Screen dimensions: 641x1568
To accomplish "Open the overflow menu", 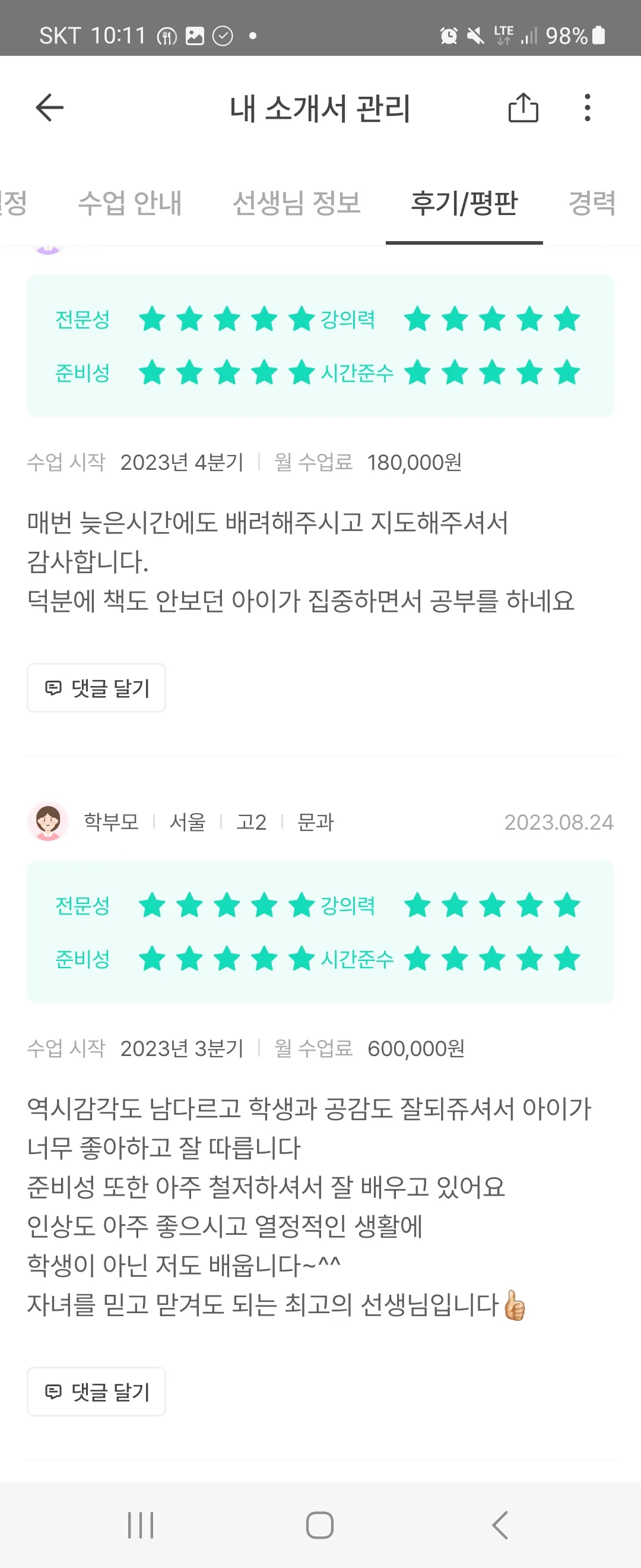I will click(x=587, y=108).
